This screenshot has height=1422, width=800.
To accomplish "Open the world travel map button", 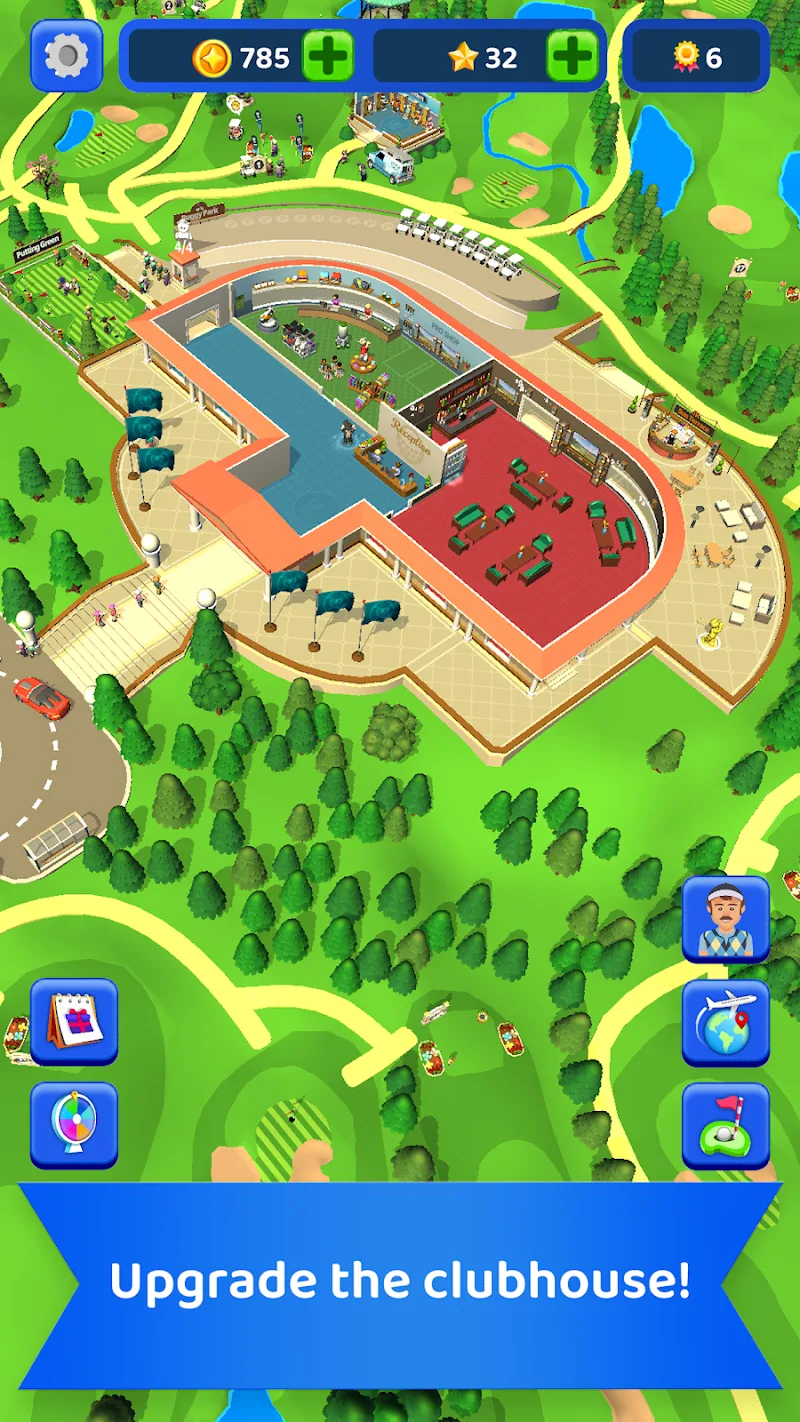I will tap(726, 1022).
